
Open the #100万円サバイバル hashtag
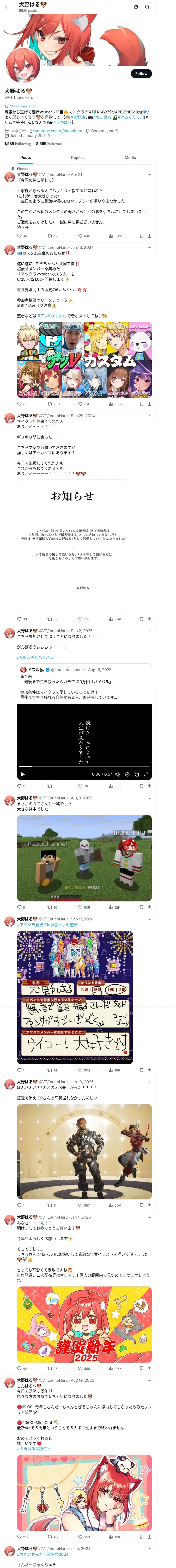pyautogui.click(x=35, y=658)
